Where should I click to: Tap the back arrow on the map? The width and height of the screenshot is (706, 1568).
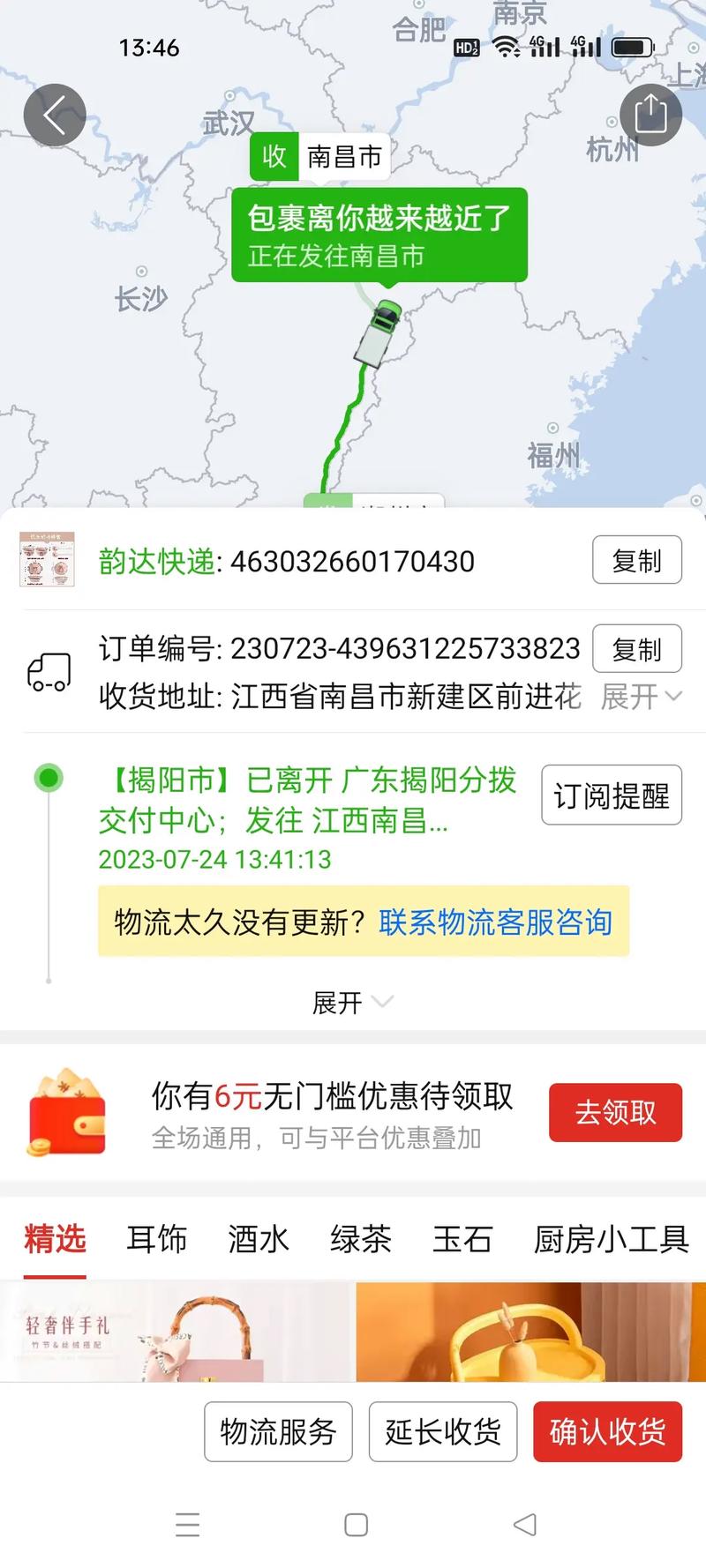click(55, 115)
